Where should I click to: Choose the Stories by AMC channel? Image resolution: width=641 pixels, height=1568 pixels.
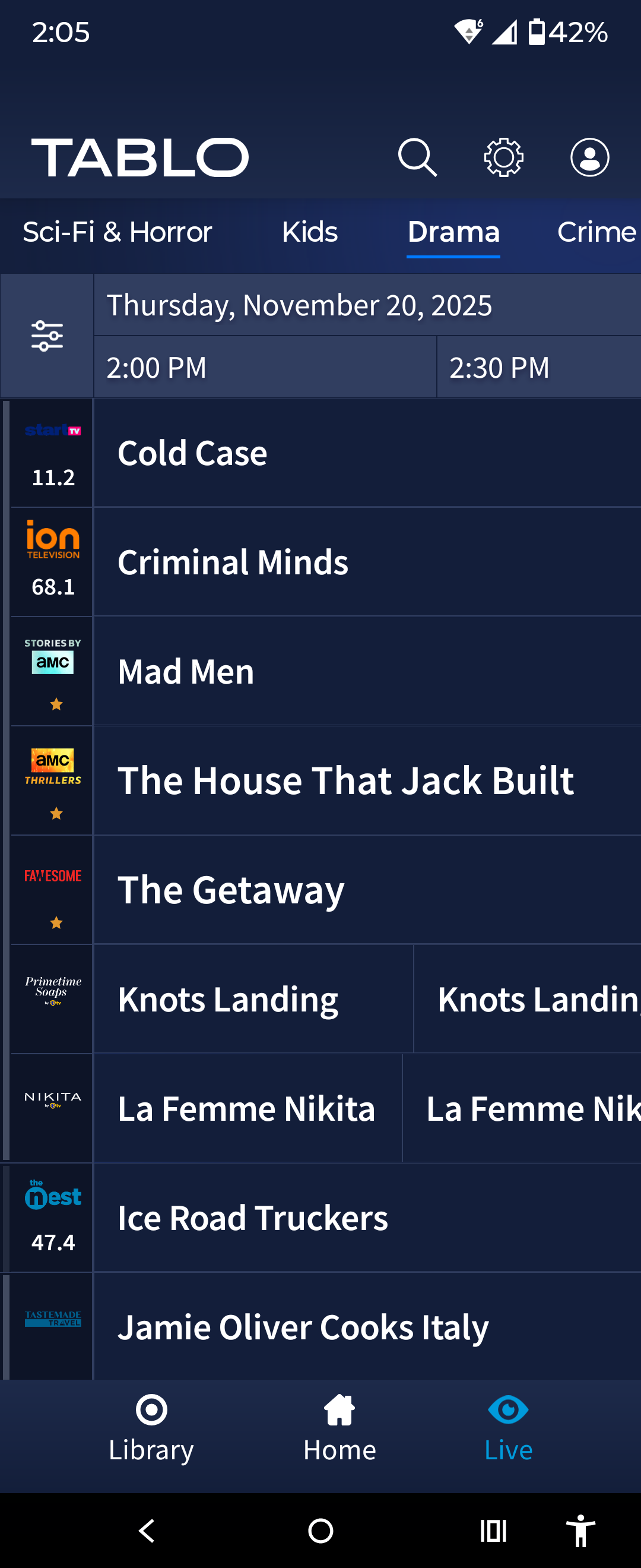coord(52,671)
